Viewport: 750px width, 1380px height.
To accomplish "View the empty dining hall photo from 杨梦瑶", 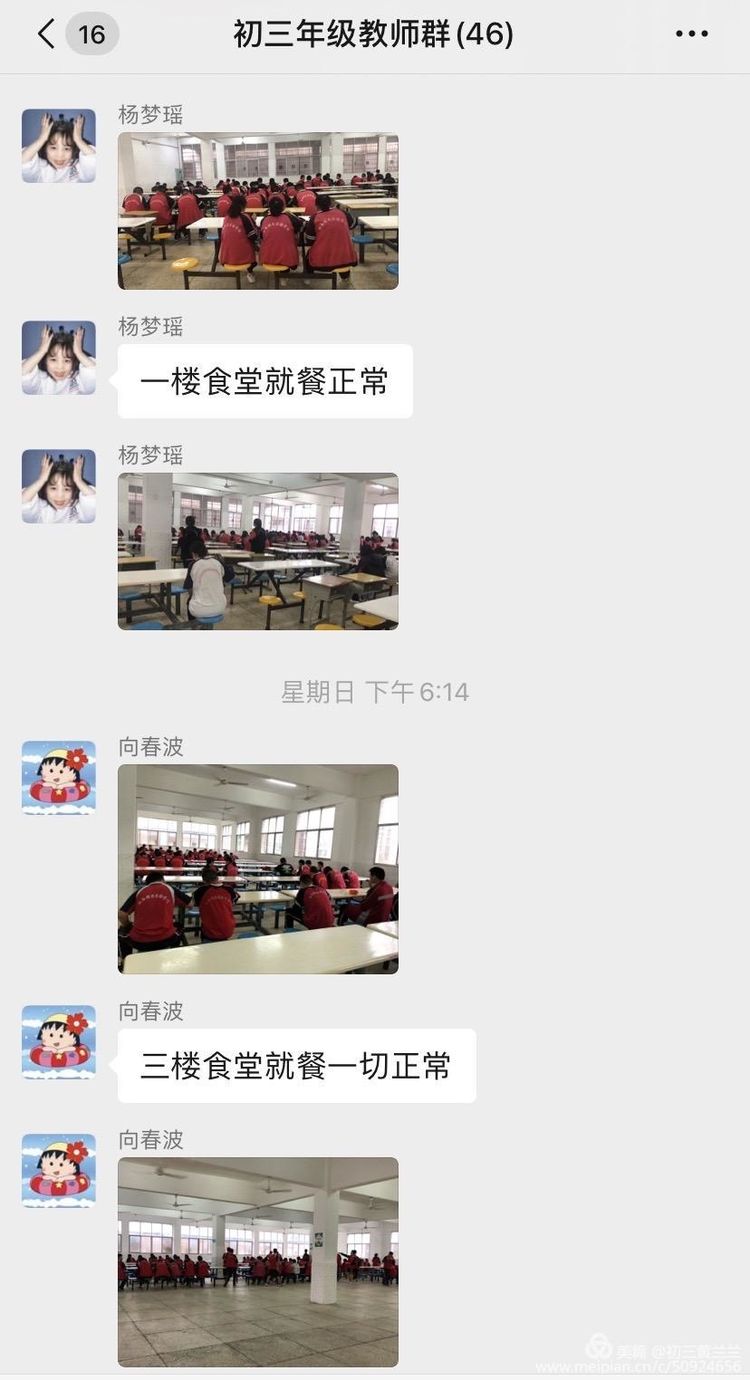I will [257, 550].
